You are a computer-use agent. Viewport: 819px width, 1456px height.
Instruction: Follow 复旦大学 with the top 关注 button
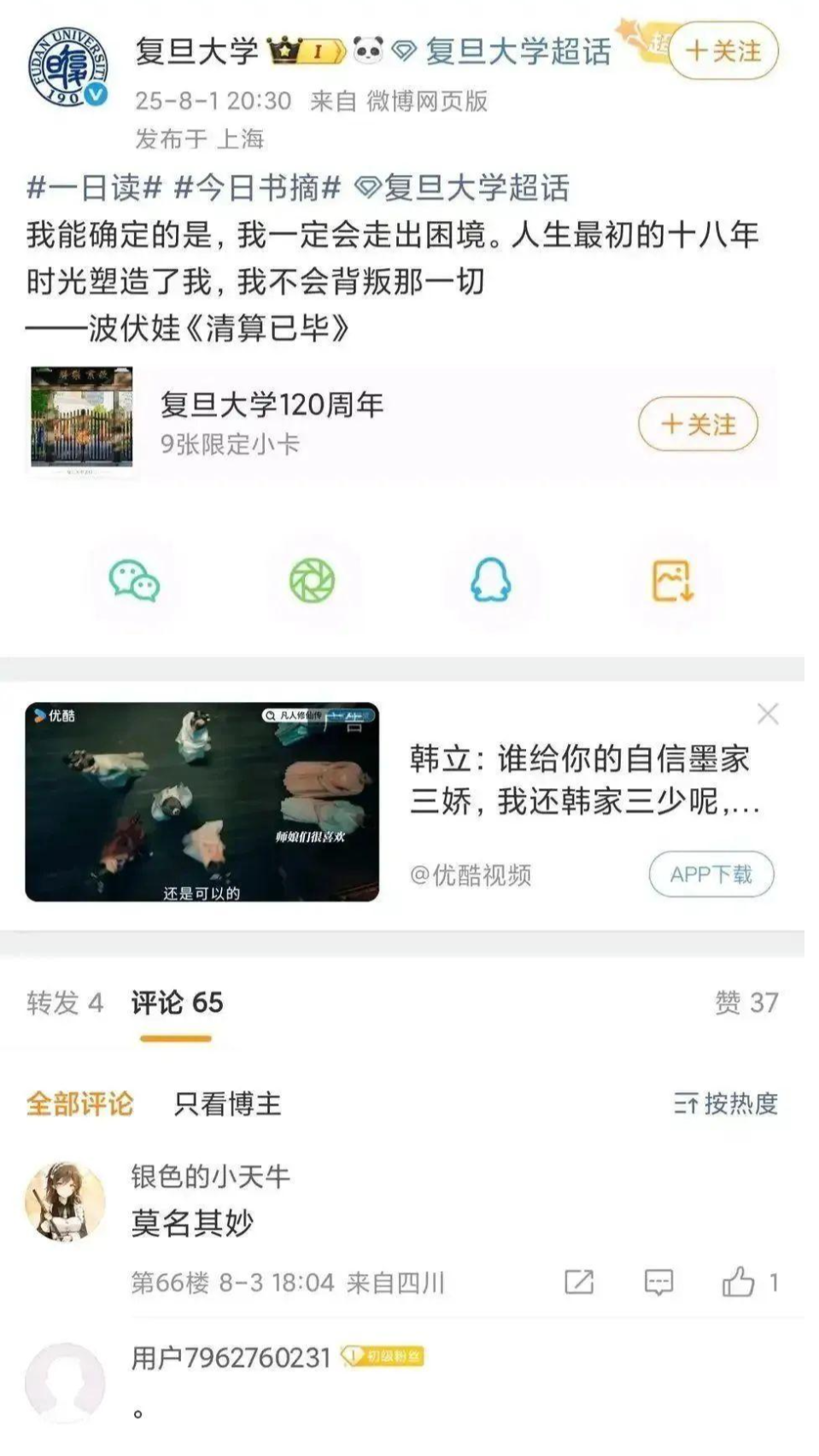click(722, 51)
